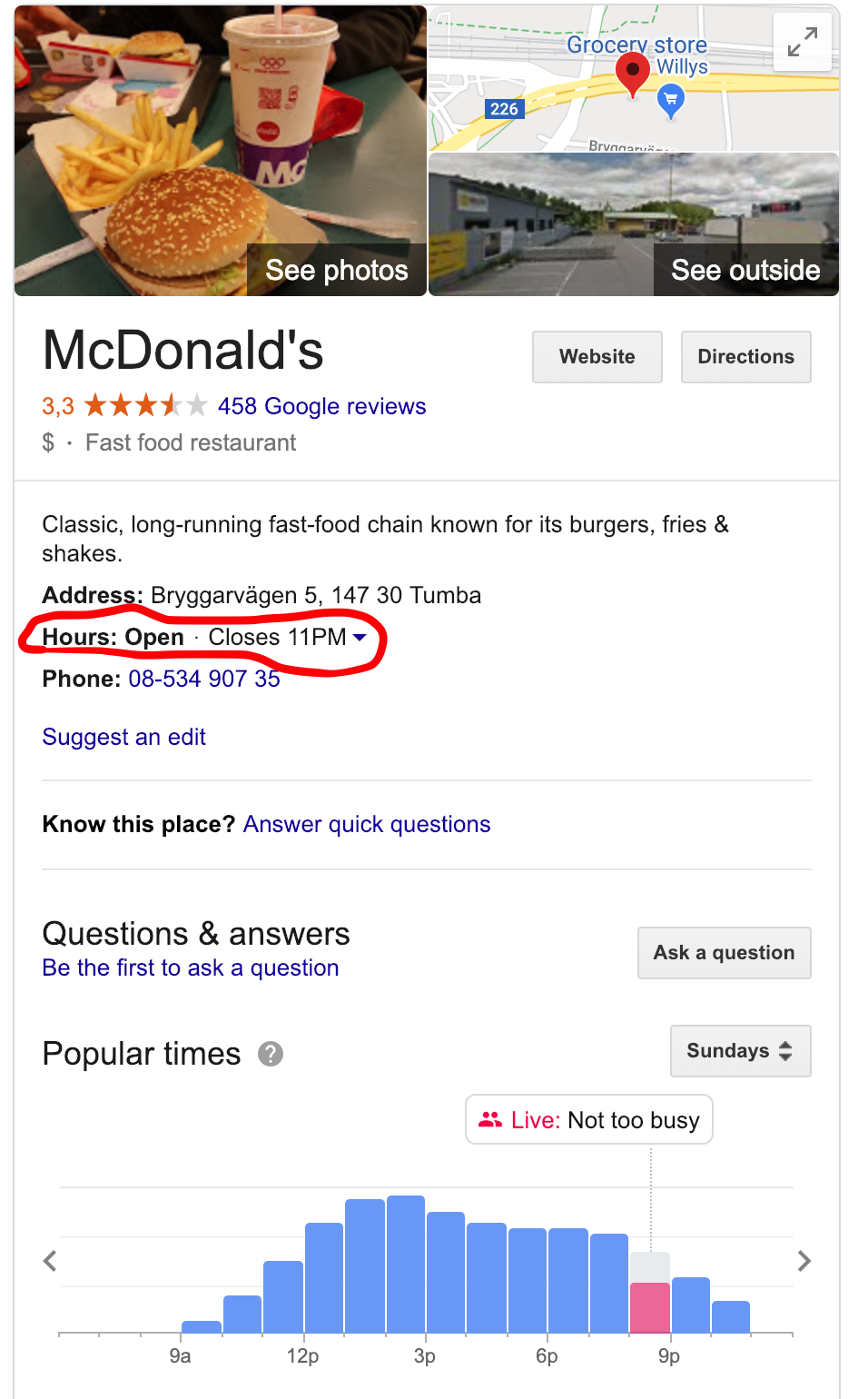The image size is (868, 1399).
Task: Open the 458 Google reviews link
Action: click(321, 406)
